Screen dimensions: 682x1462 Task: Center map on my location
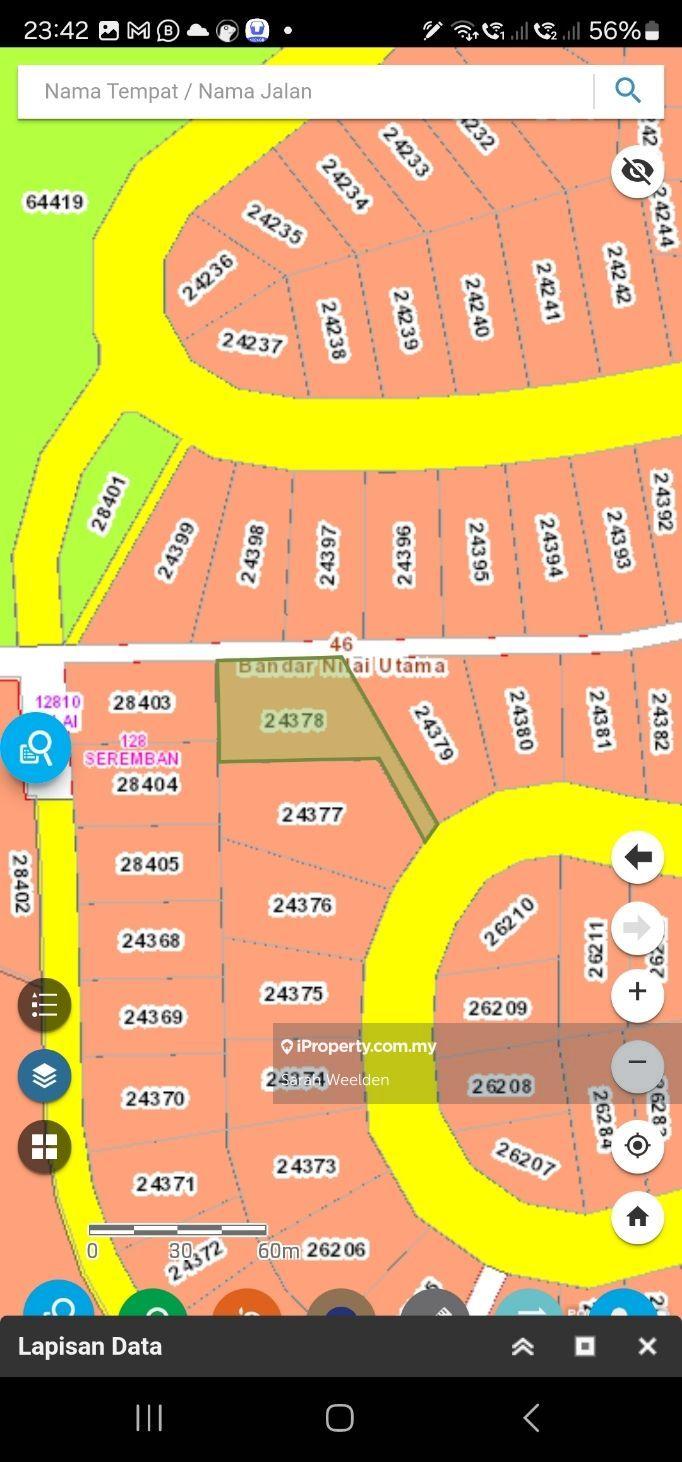click(x=637, y=1146)
